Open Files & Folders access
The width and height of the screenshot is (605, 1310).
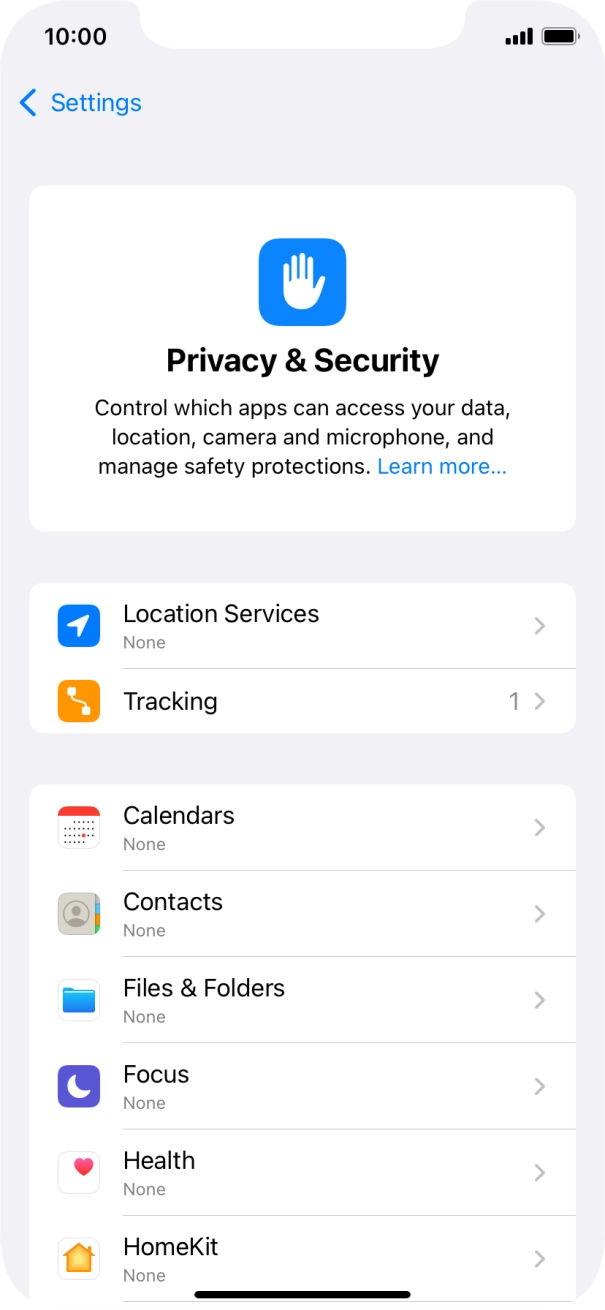(302, 1000)
